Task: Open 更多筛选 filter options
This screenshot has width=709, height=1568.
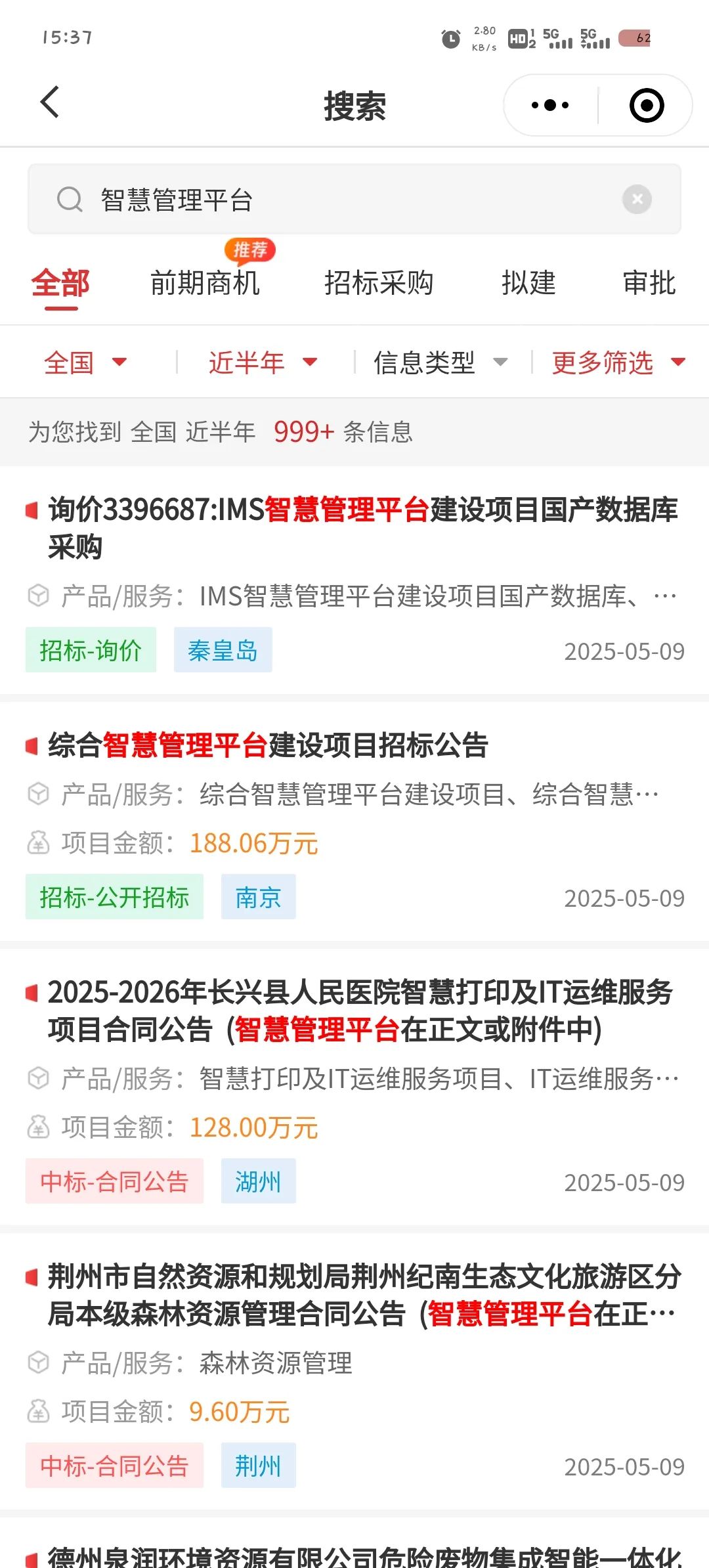Action: (618, 362)
